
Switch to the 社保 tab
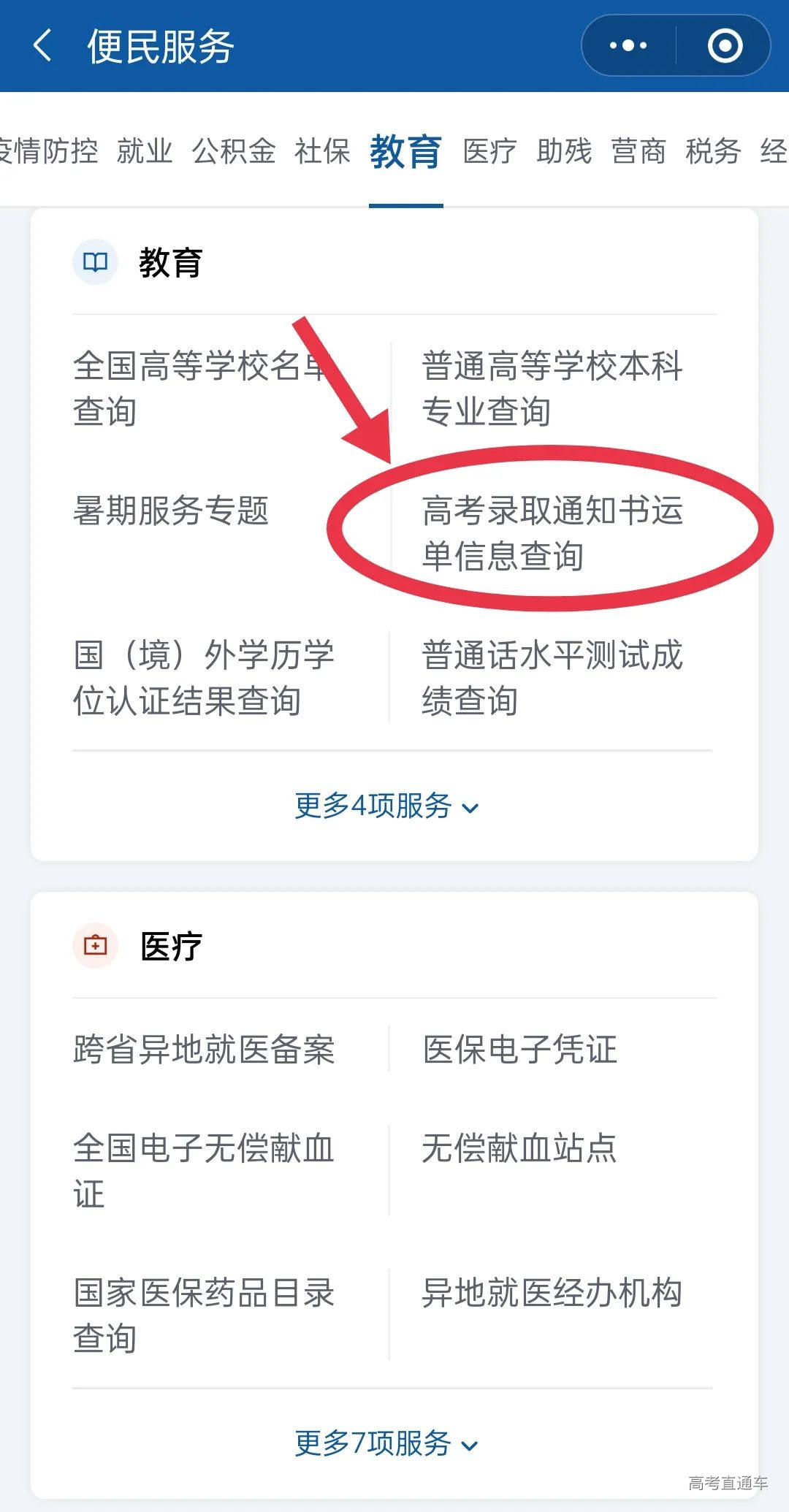click(x=322, y=151)
